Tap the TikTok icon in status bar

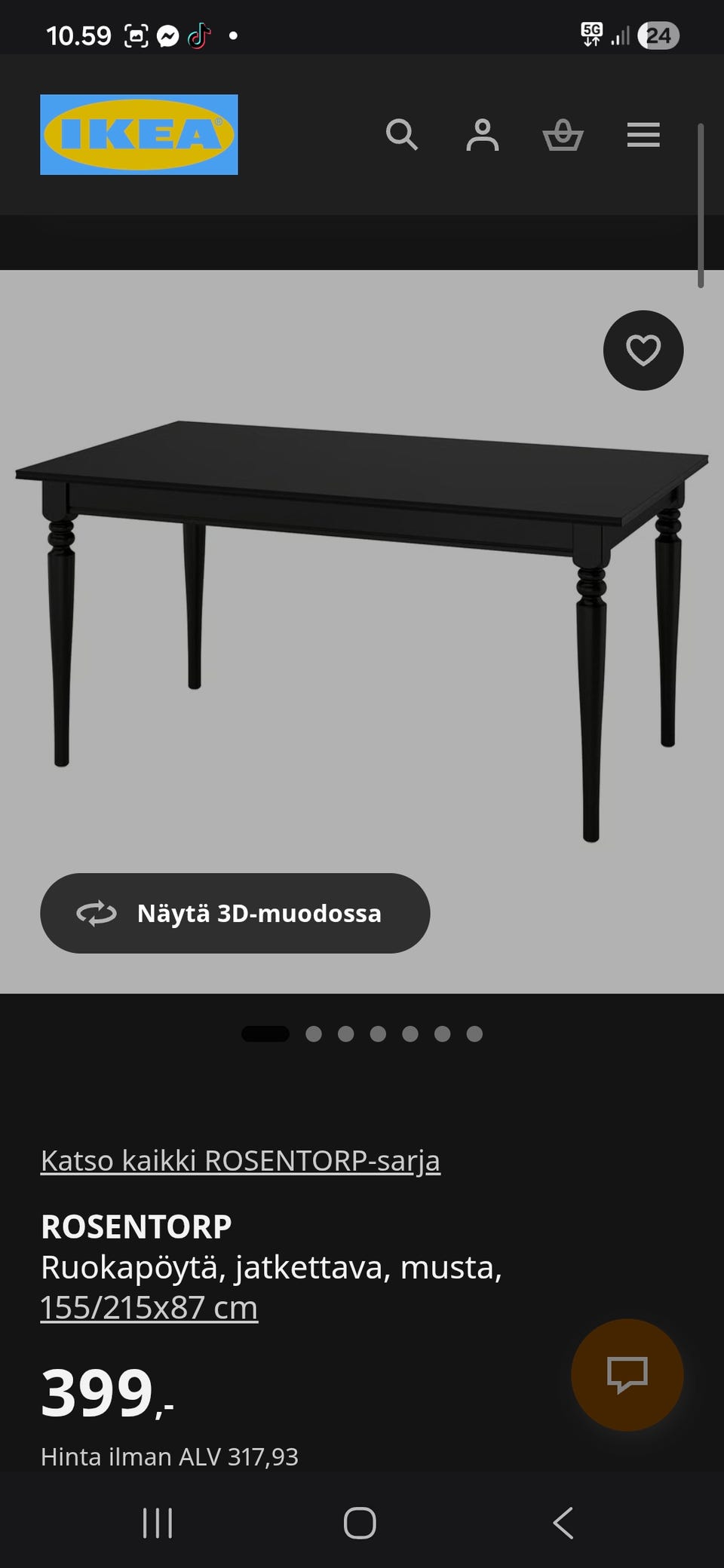[x=199, y=35]
